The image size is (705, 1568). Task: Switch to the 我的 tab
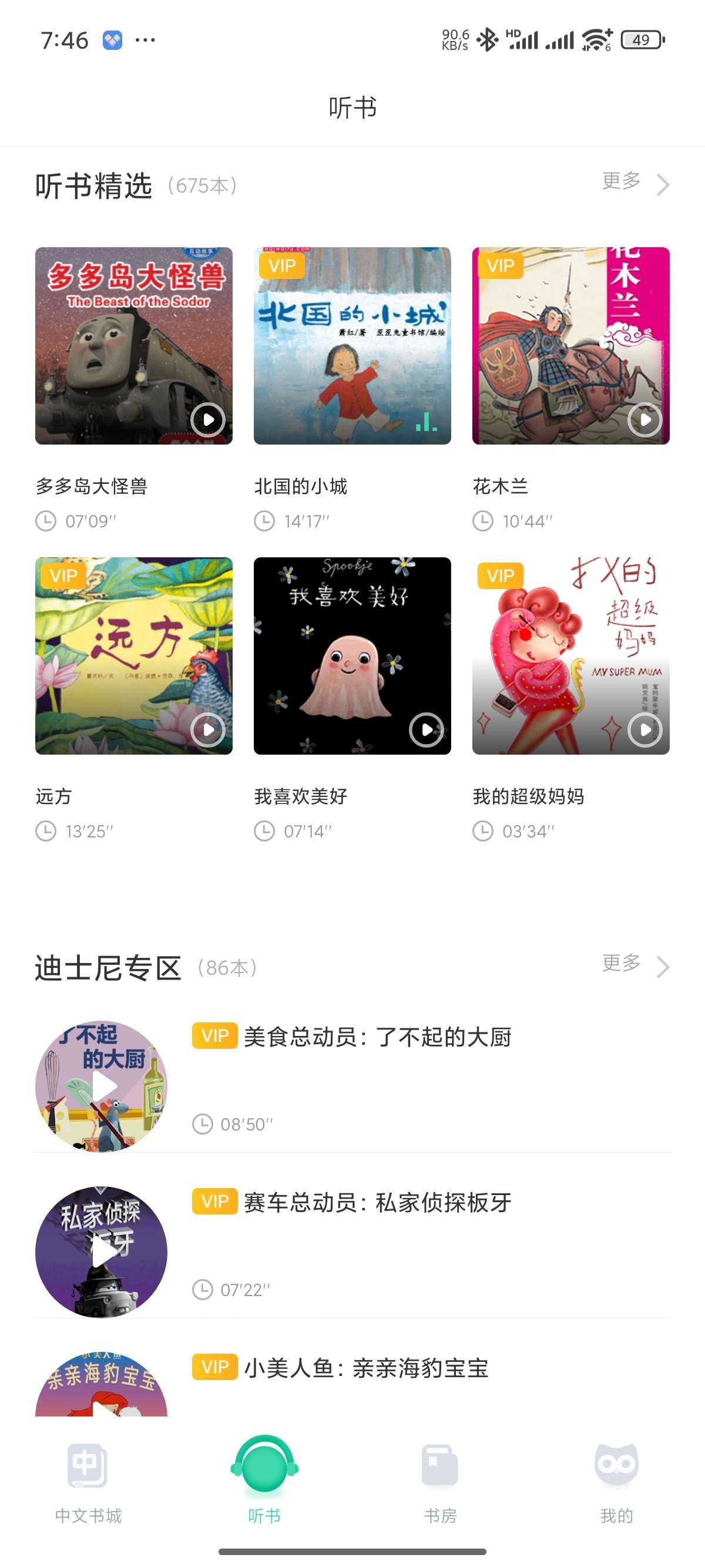616,1480
